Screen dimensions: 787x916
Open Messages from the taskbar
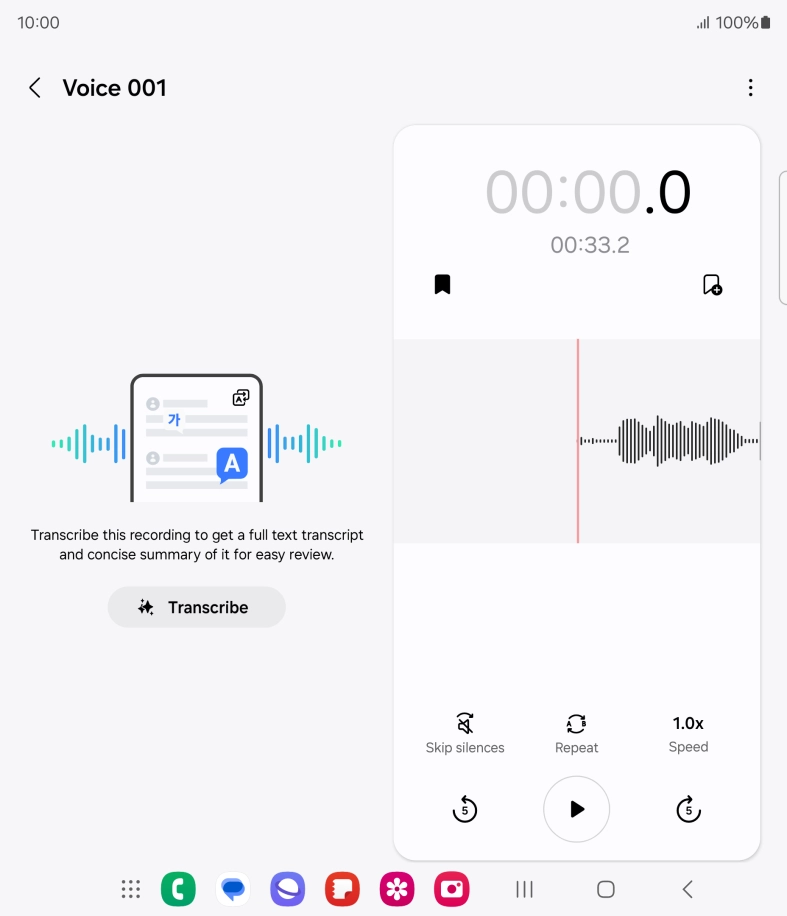coord(233,888)
